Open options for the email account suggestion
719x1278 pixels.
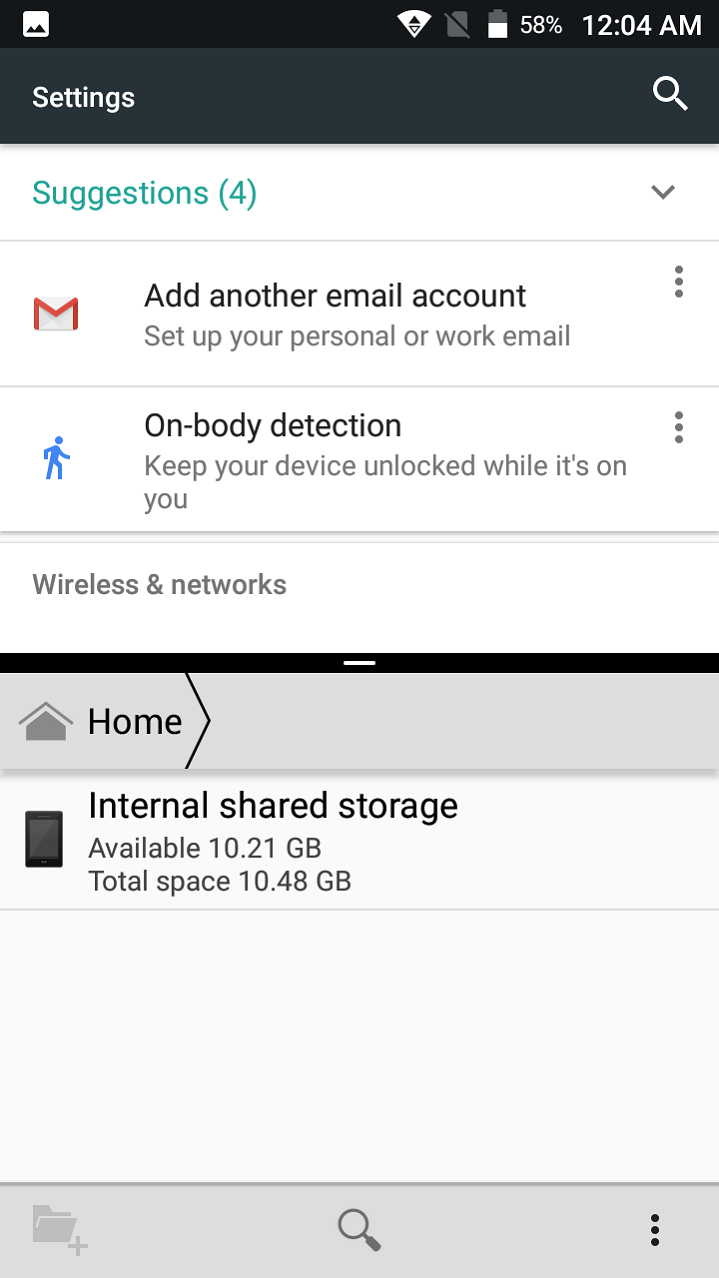[679, 282]
